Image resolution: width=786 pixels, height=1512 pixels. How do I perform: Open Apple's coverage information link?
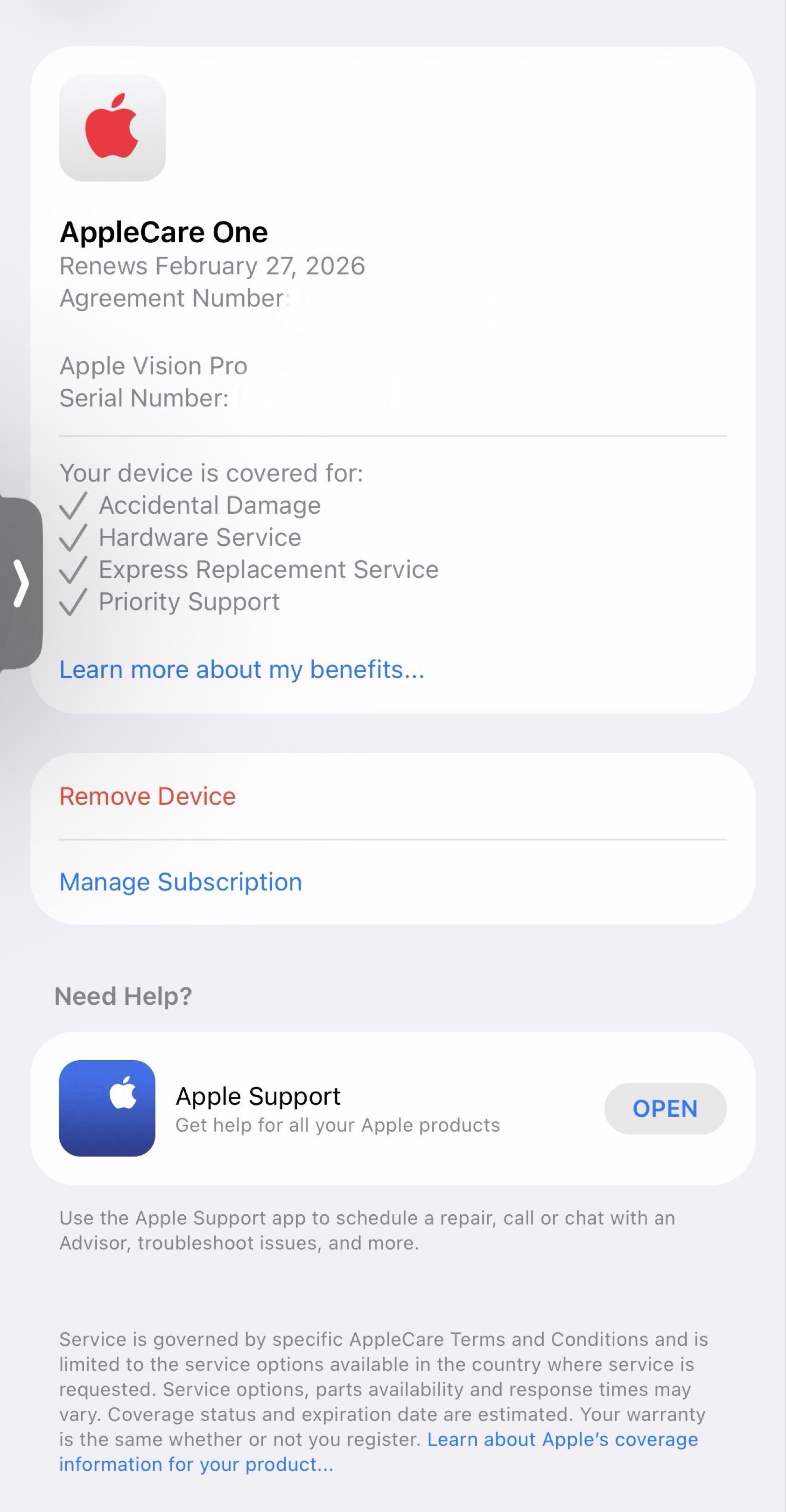(562, 1439)
